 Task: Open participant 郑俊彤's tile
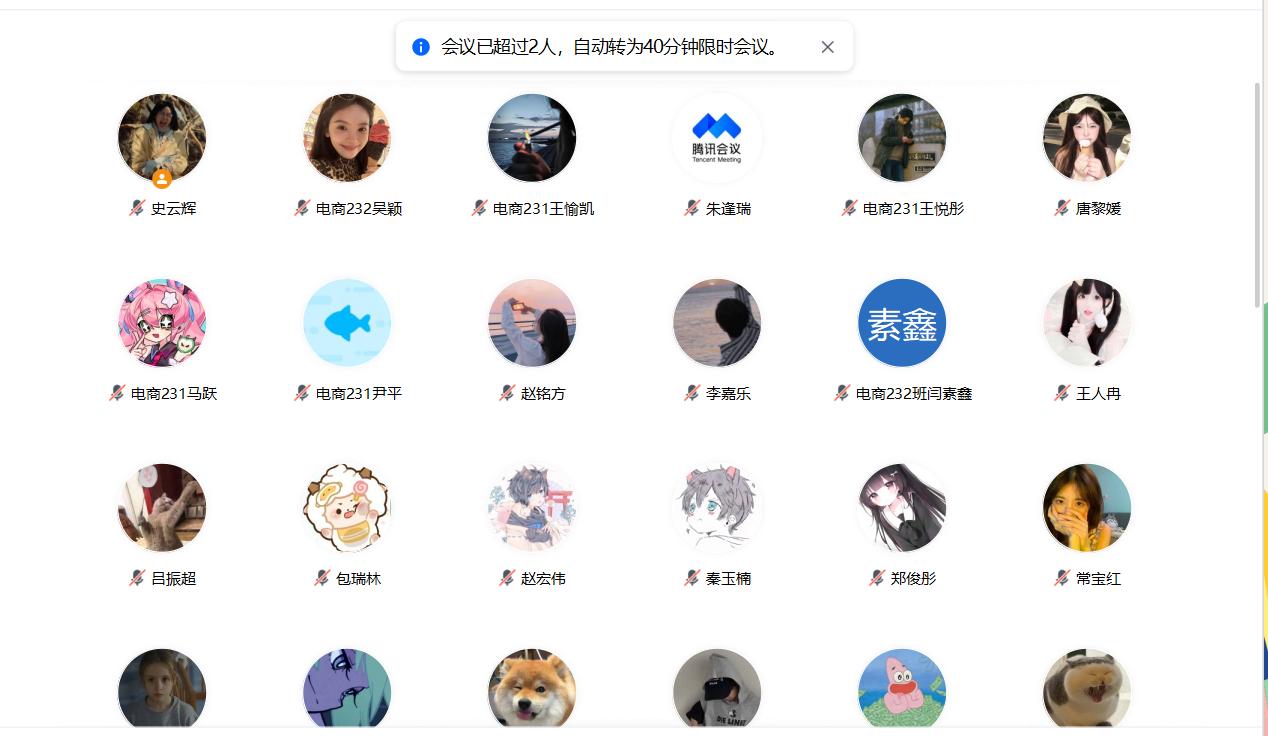point(902,508)
